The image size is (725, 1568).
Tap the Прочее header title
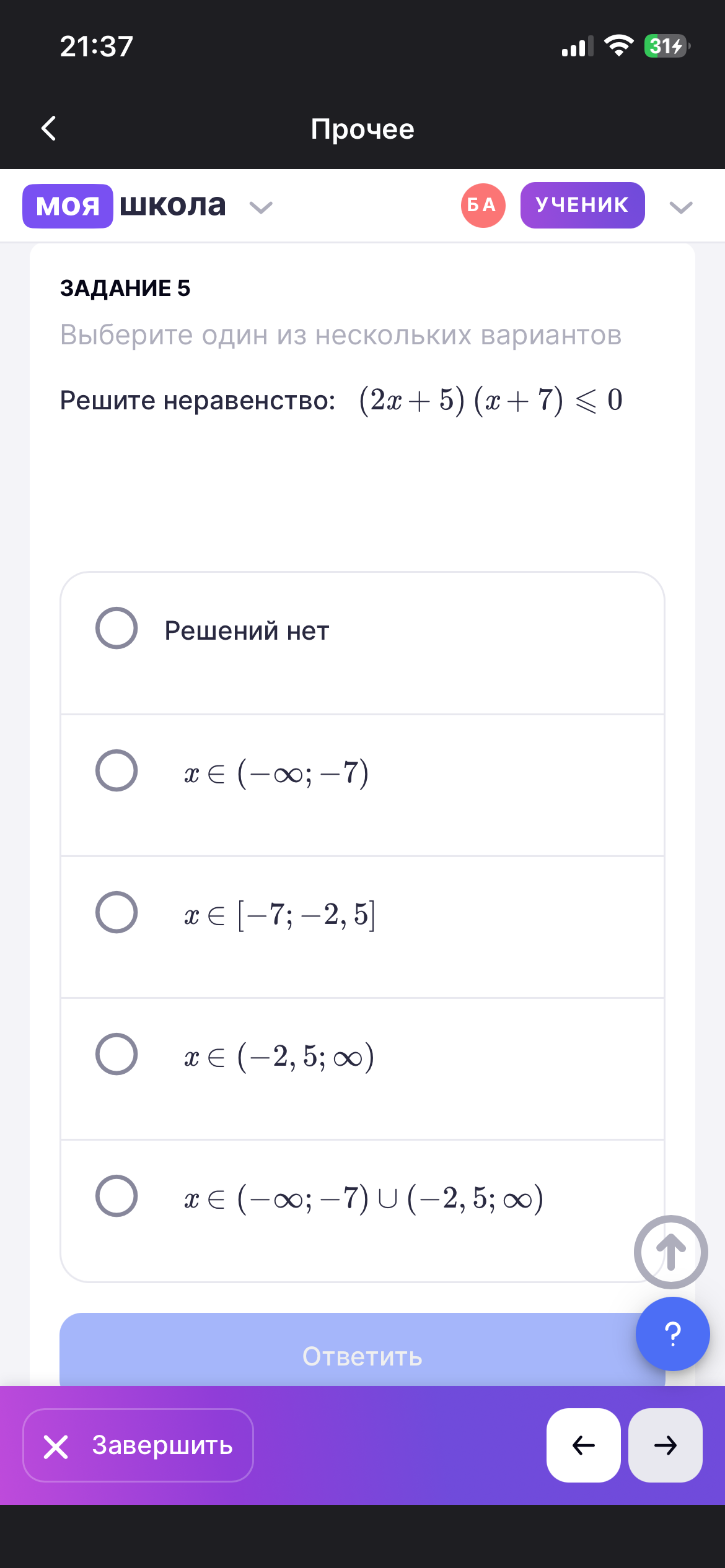pos(362,129)
